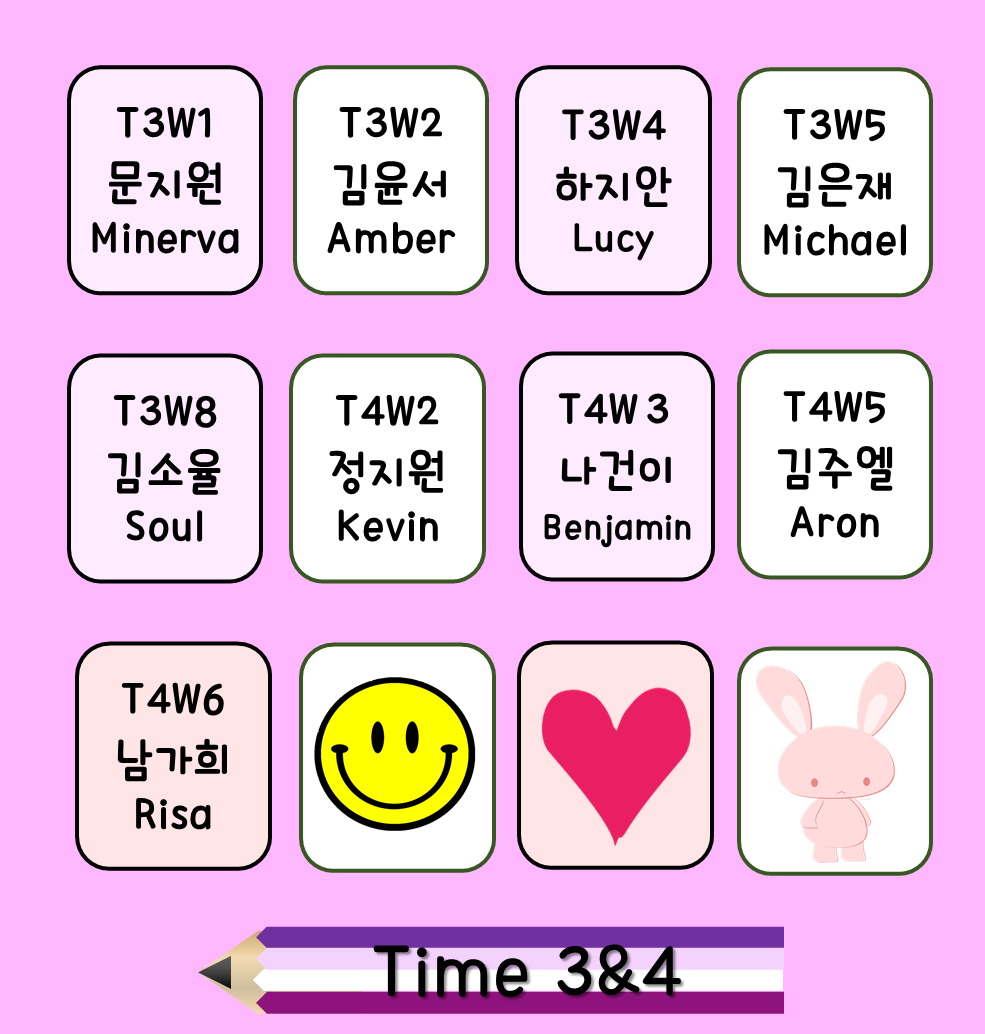The width and height of the screenshot is (985, 1034).
Task: Open Risa's T4W6 card
Action: click(x=173, y=756)
